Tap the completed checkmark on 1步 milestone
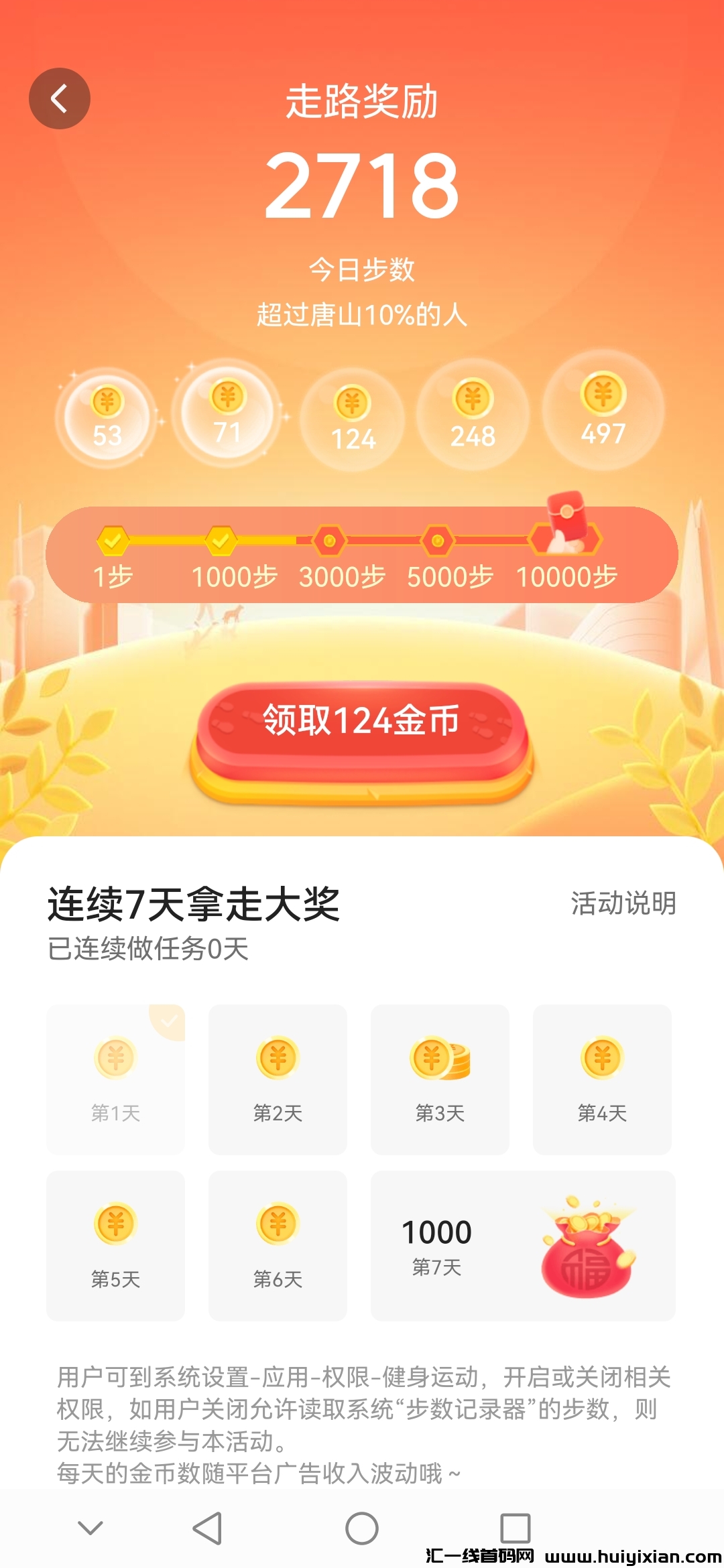Image resolution: width=724 pixels, height=1568 pixels. tap(113, 539)
